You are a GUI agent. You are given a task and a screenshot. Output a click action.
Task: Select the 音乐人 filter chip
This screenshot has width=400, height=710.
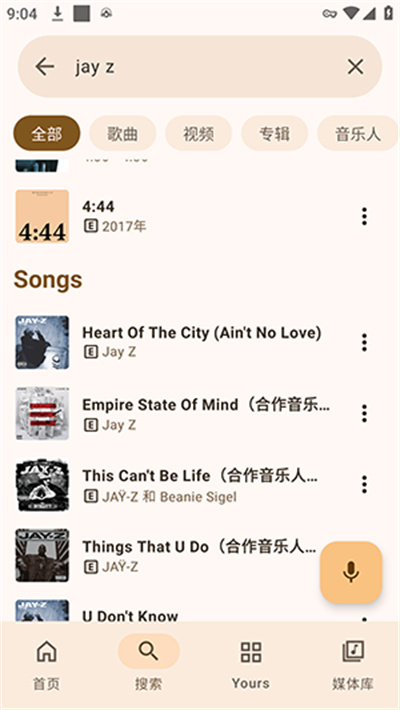tap(357, 133)
